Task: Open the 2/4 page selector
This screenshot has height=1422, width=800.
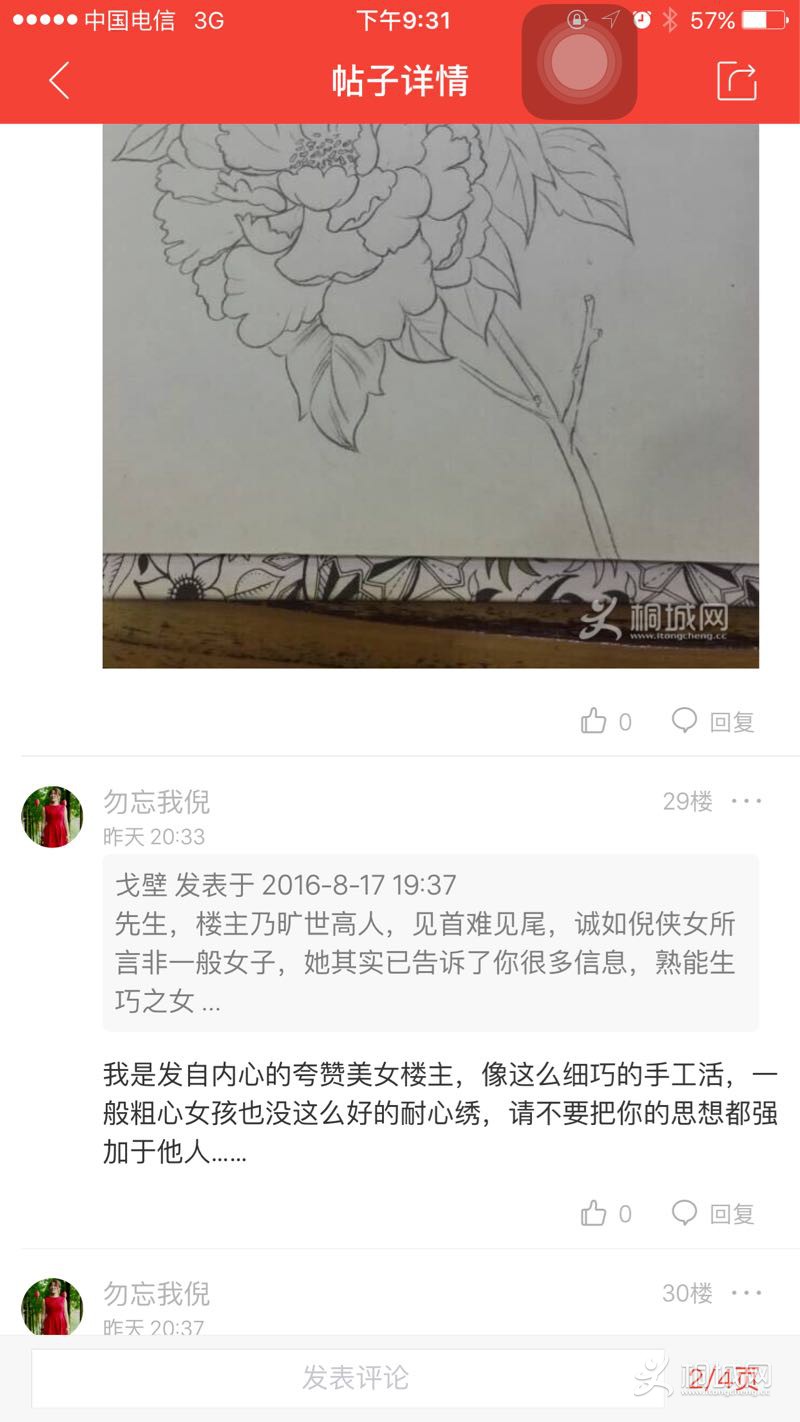Action: pyautogui.click(x=722, y=1378)
